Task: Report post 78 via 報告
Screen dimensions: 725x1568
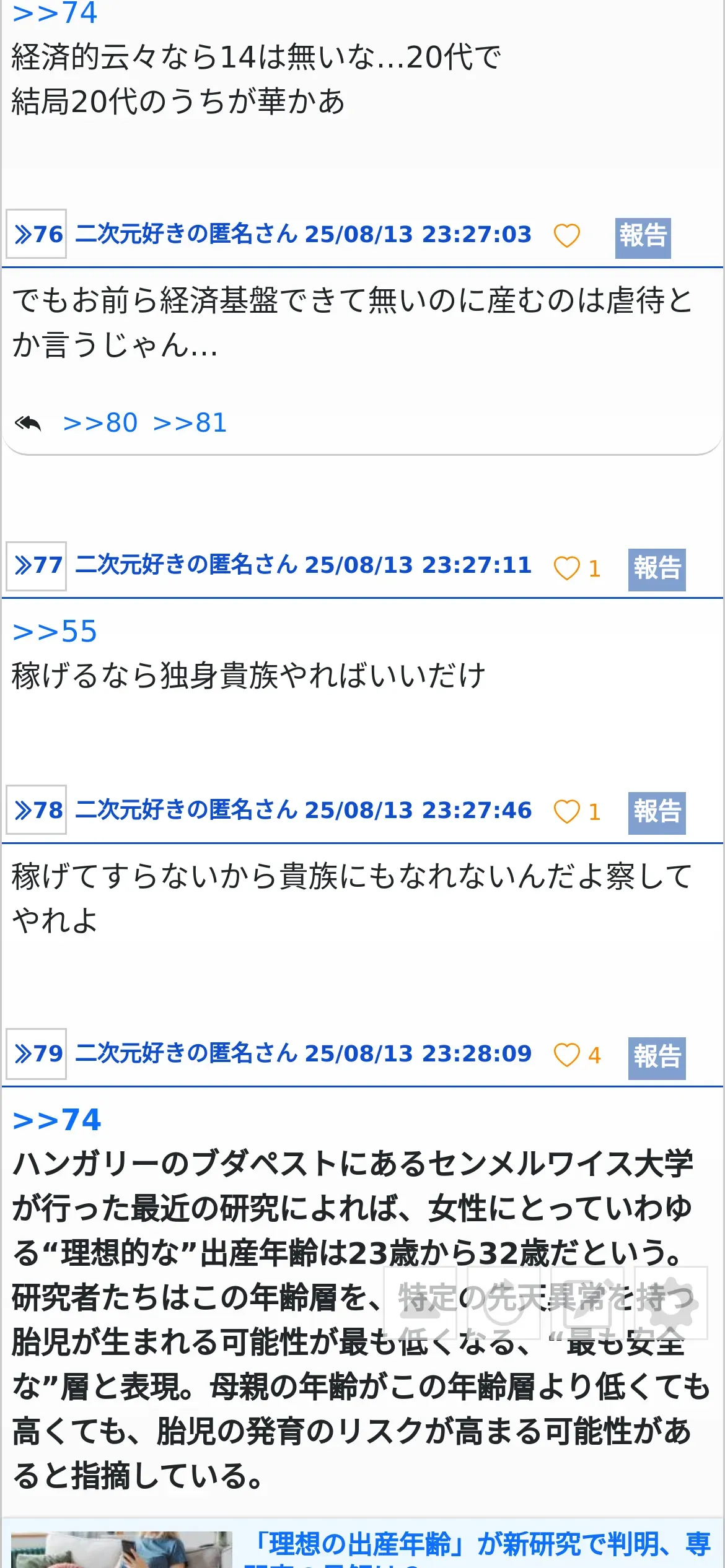Action: 657,812
